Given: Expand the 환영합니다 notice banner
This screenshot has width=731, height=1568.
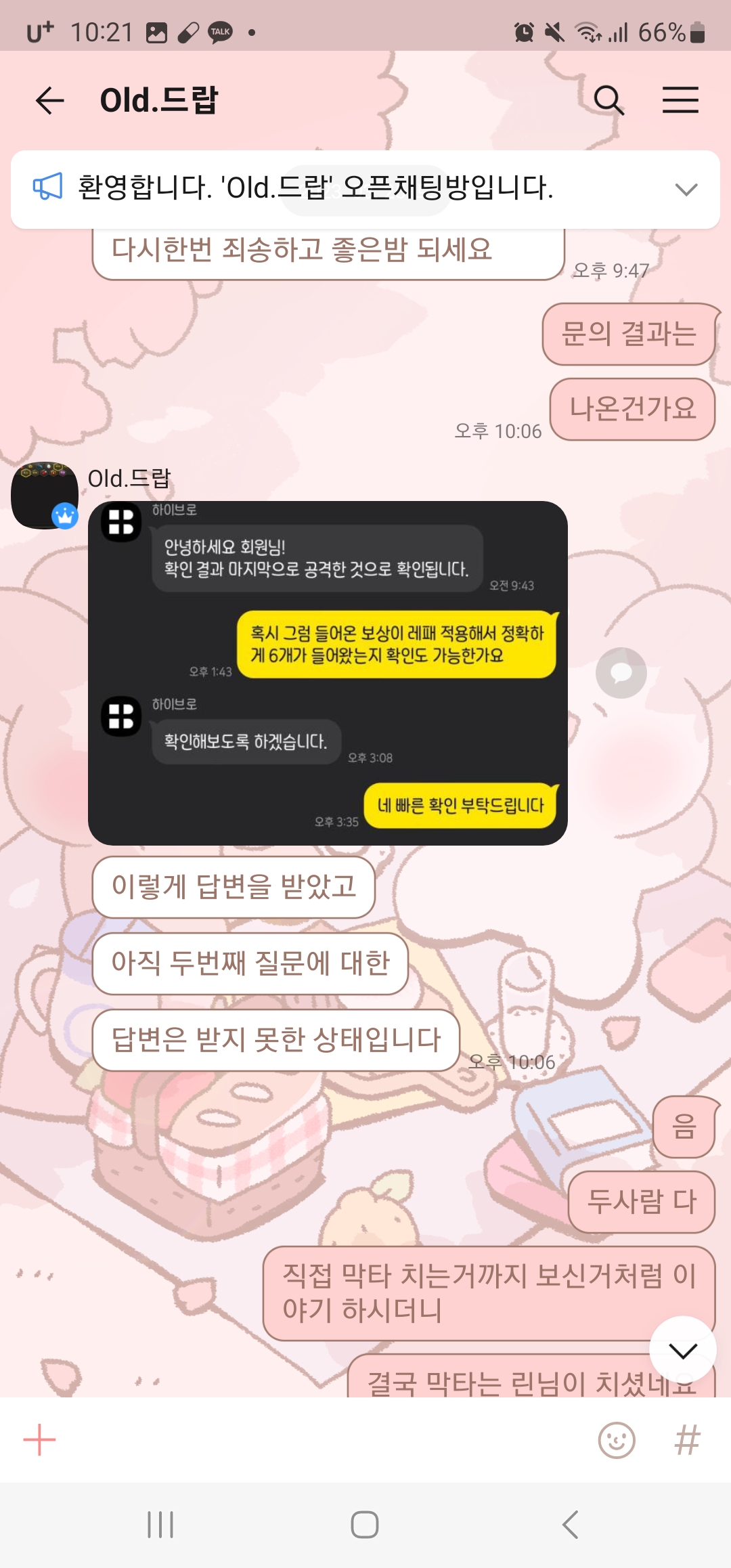Looking at the screenshot, I should click(686, 190).
